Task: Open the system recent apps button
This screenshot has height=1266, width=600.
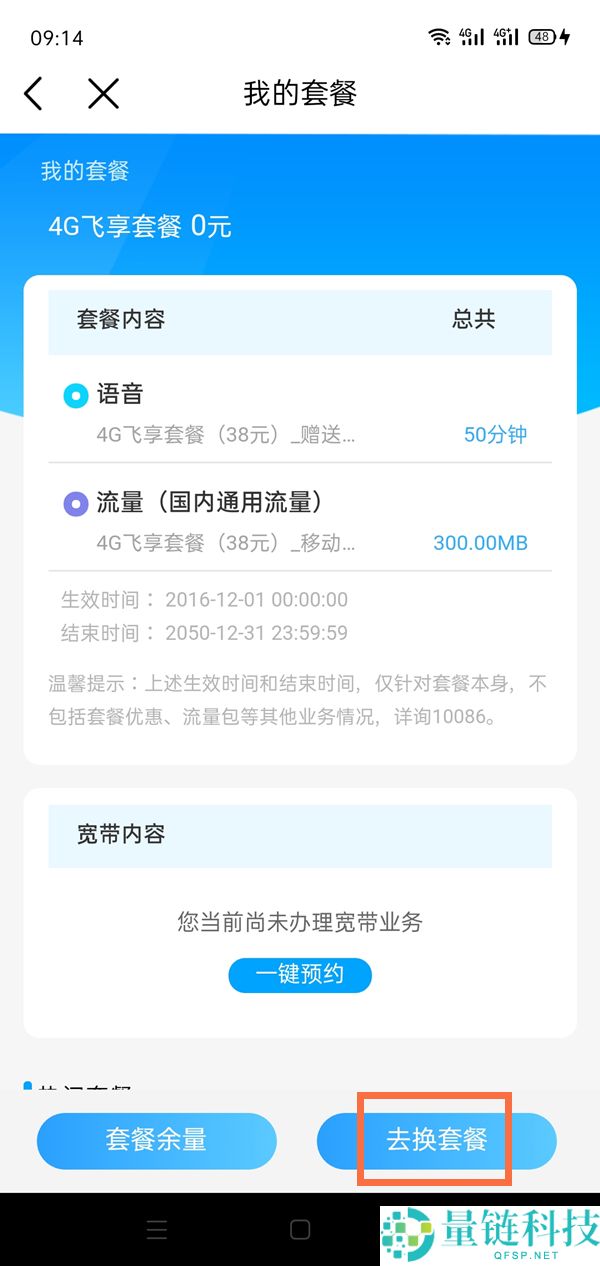Action: click(157, 1229)
